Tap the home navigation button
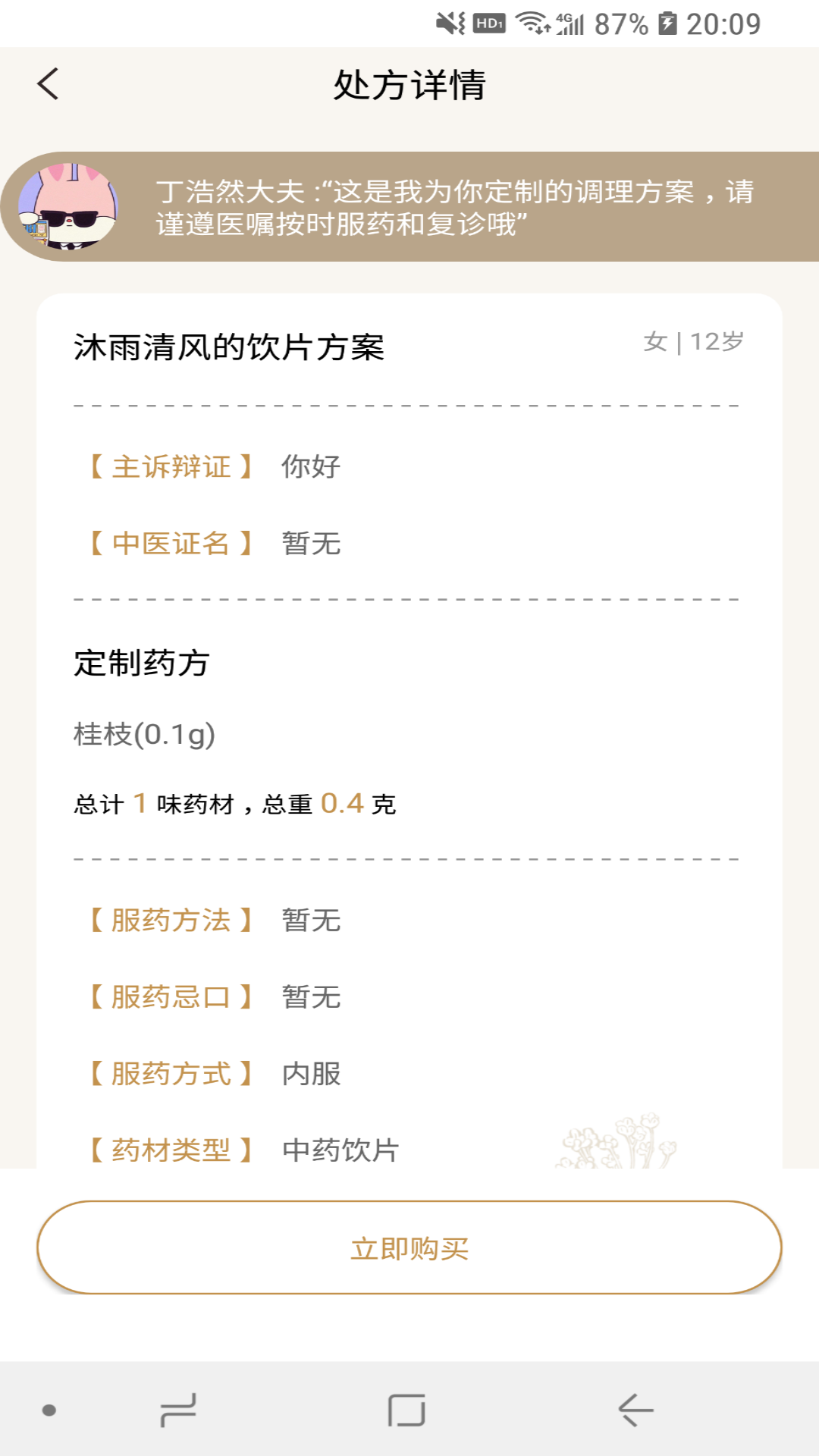The image size is (819, 1456). (x=407, y=1410)
